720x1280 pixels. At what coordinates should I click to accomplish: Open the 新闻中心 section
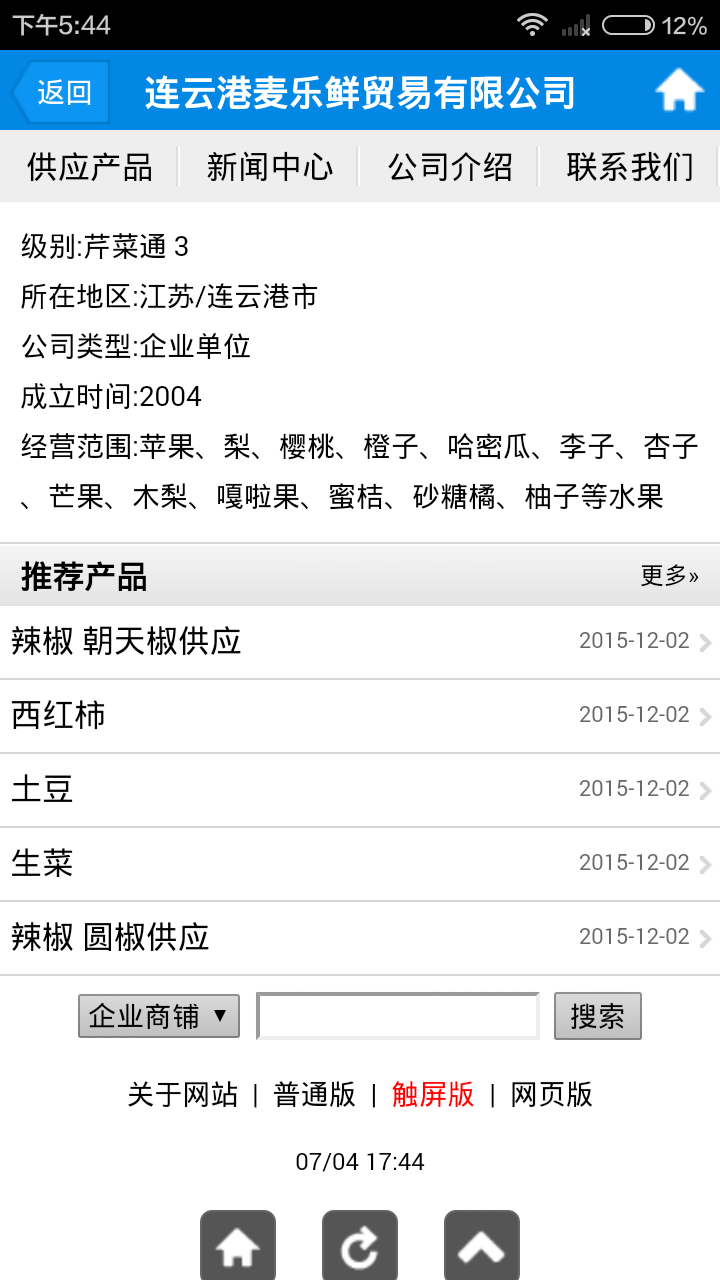coord(270,167)
